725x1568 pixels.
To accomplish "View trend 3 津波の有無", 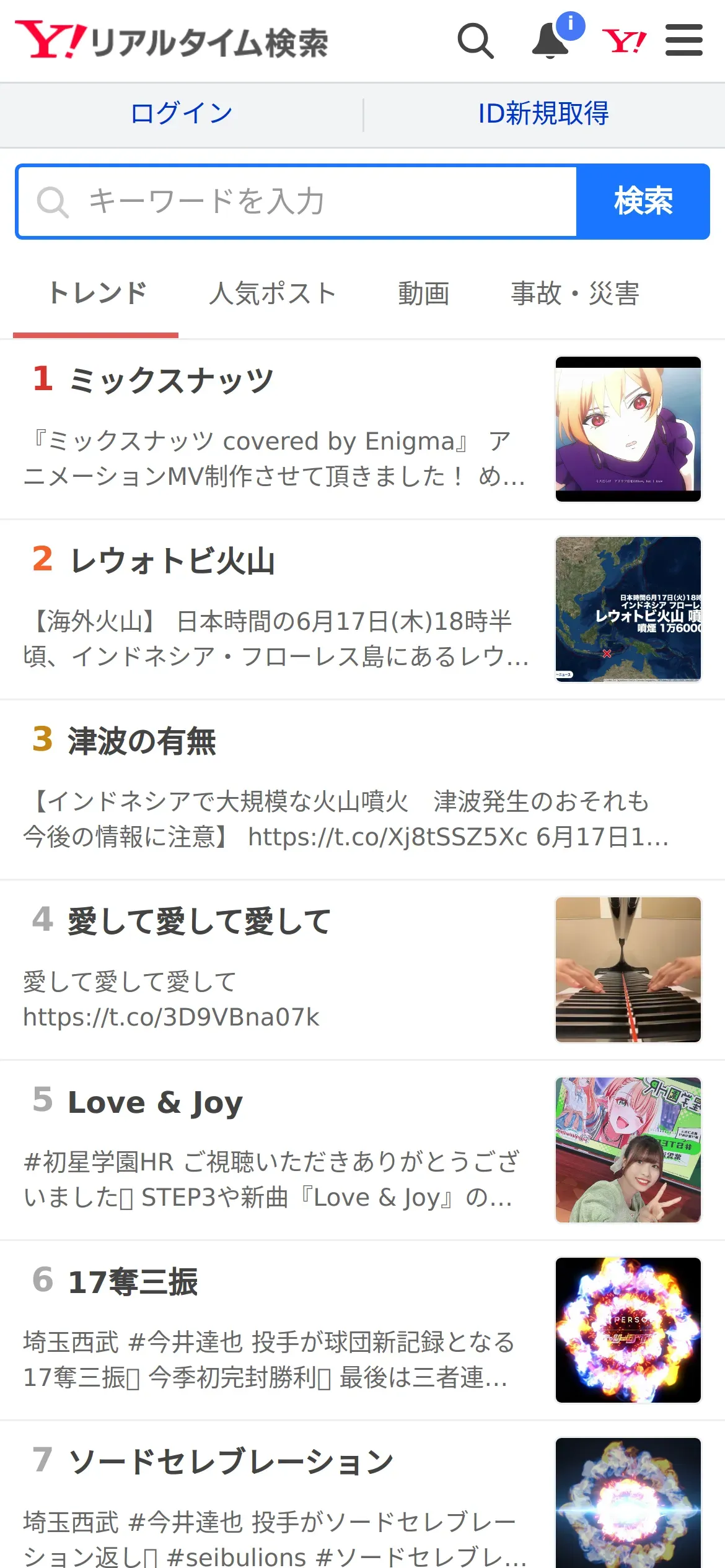I will (143, 741).
